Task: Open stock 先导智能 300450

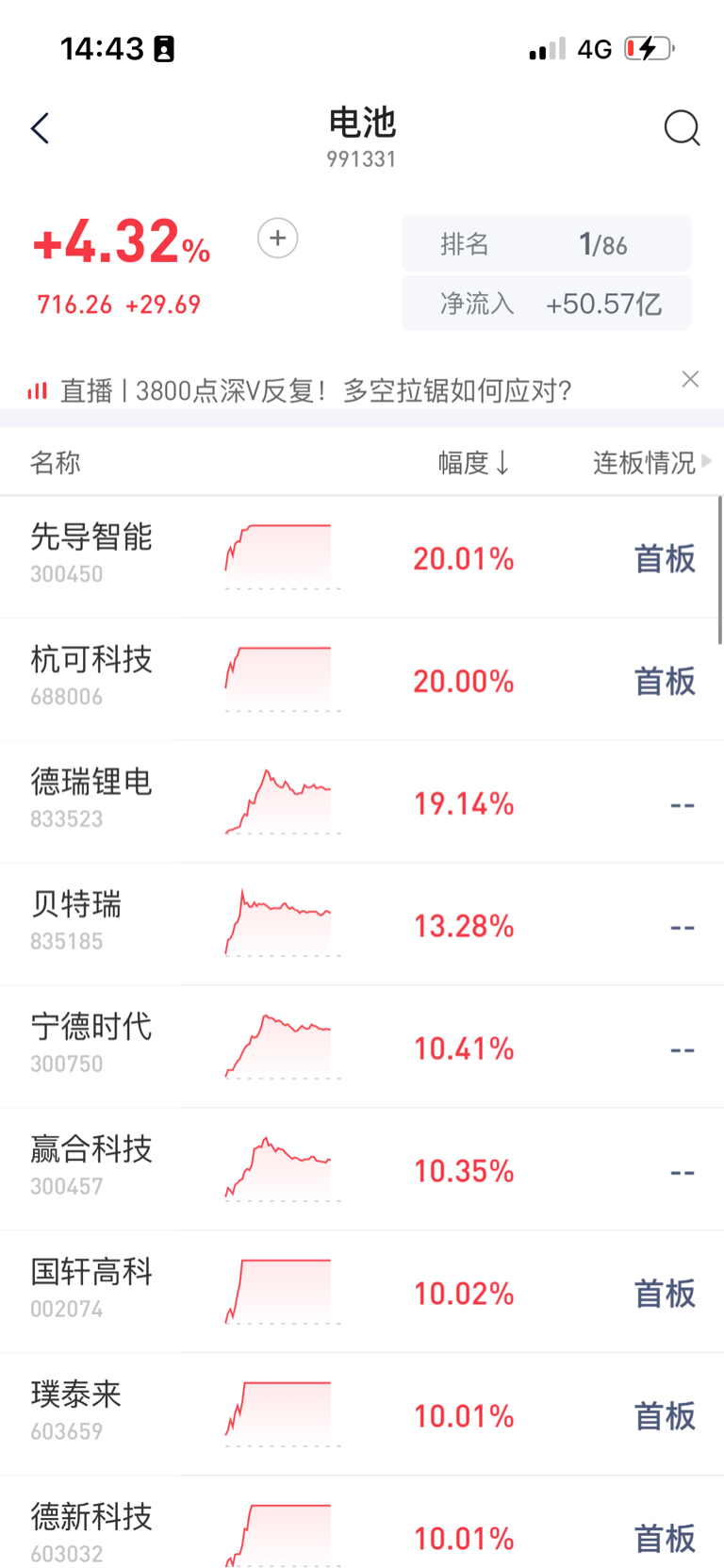Action: (362, 557)
